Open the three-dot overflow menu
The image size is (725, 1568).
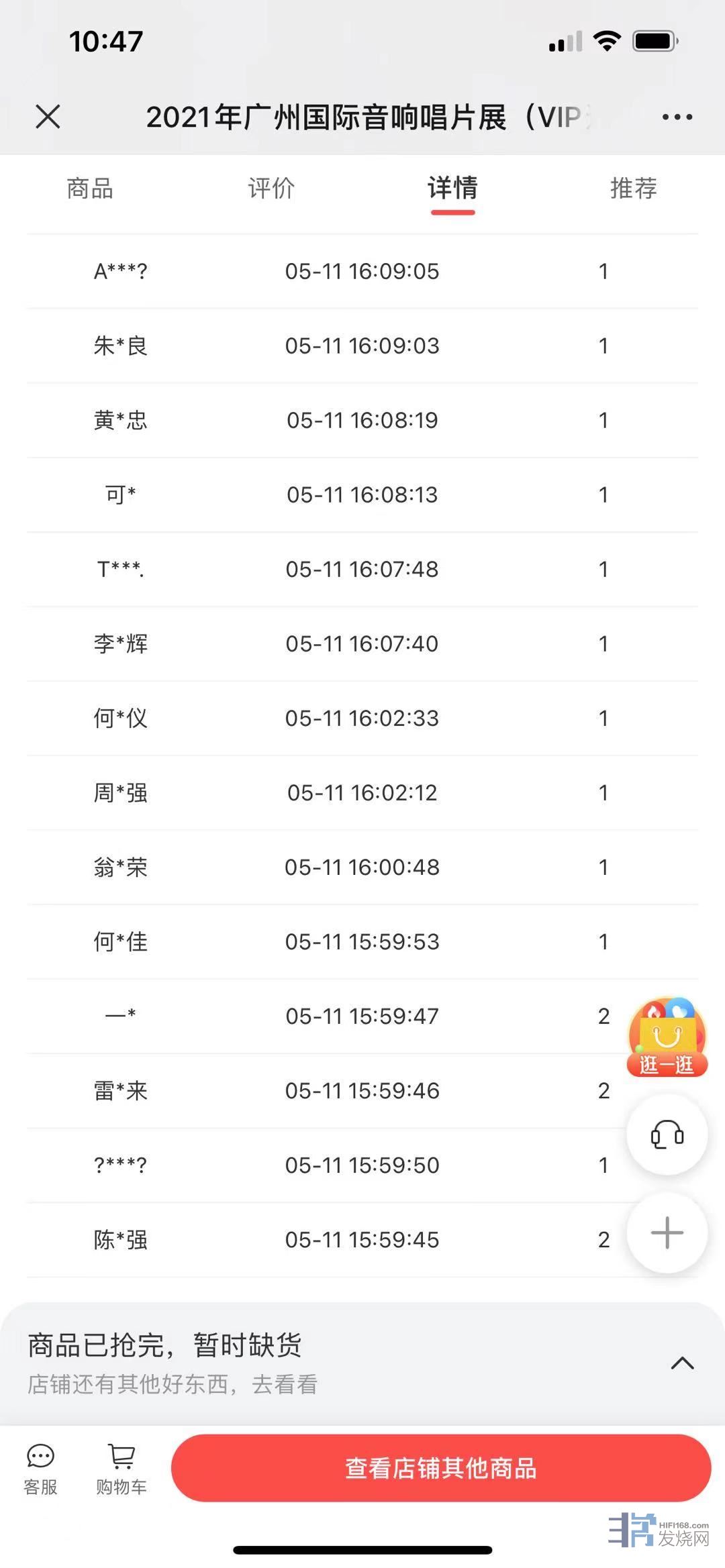[x=677, y=117]
